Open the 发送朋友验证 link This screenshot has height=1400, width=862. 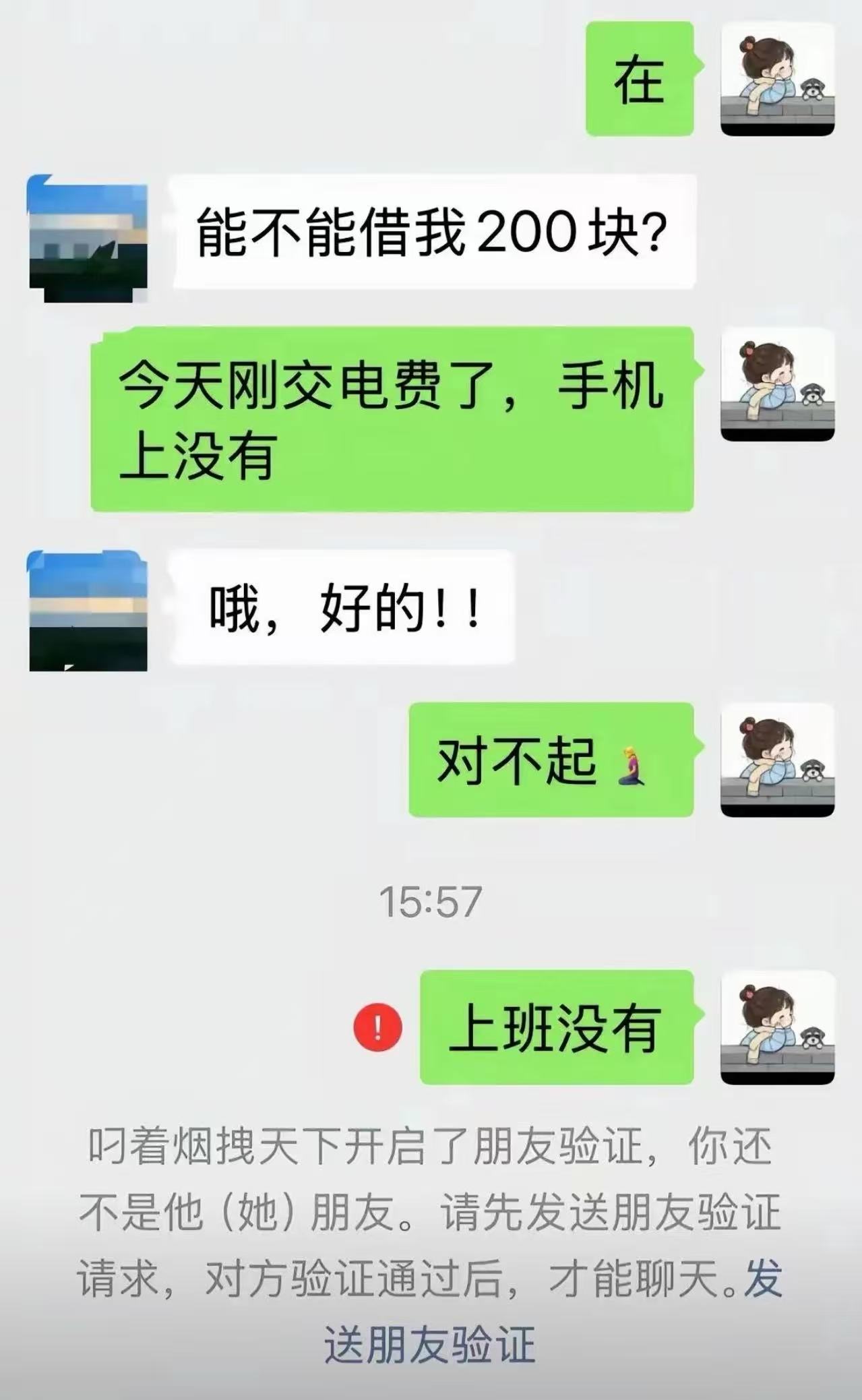pyautogui.click(x=430, y=1341)
